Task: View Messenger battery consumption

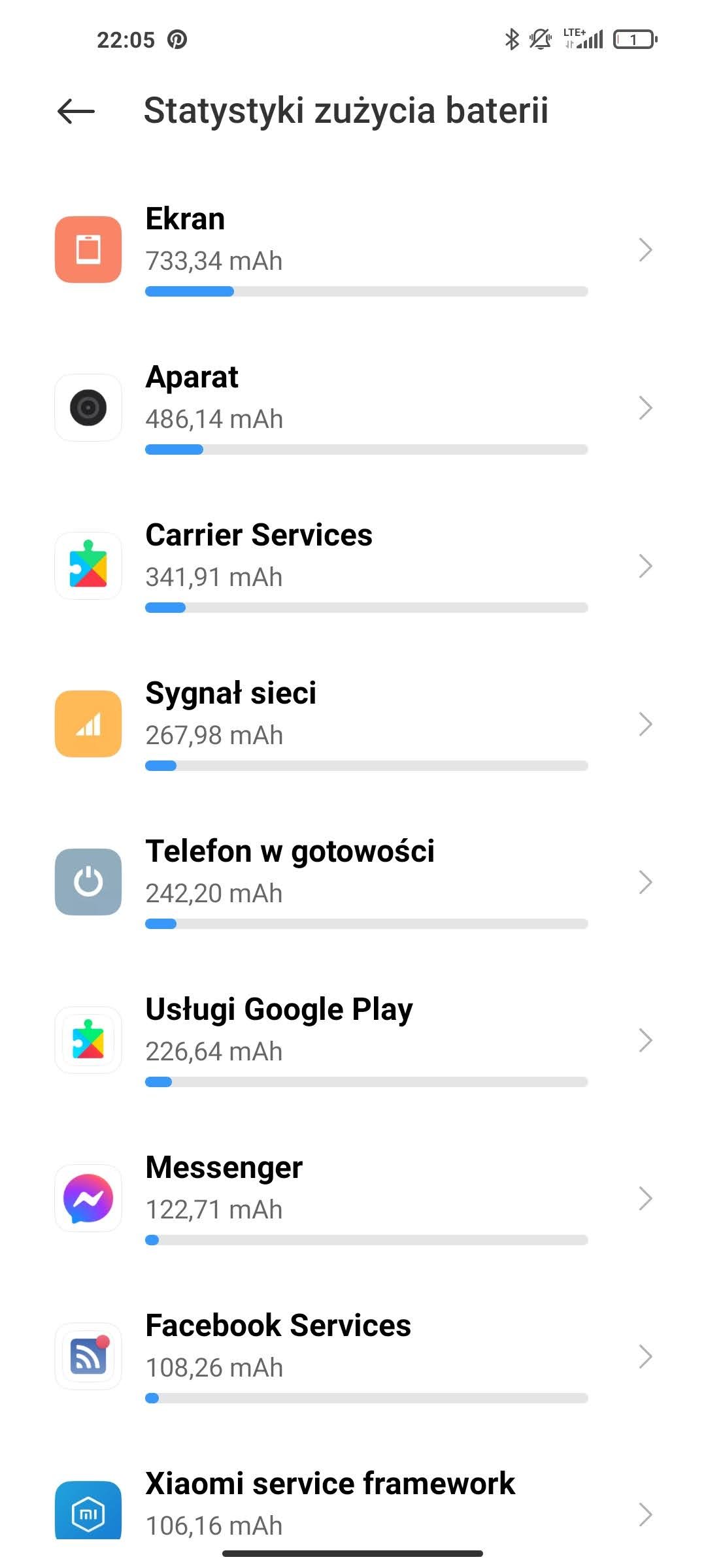Action: pyautogui.click(x=353, y=1198)
